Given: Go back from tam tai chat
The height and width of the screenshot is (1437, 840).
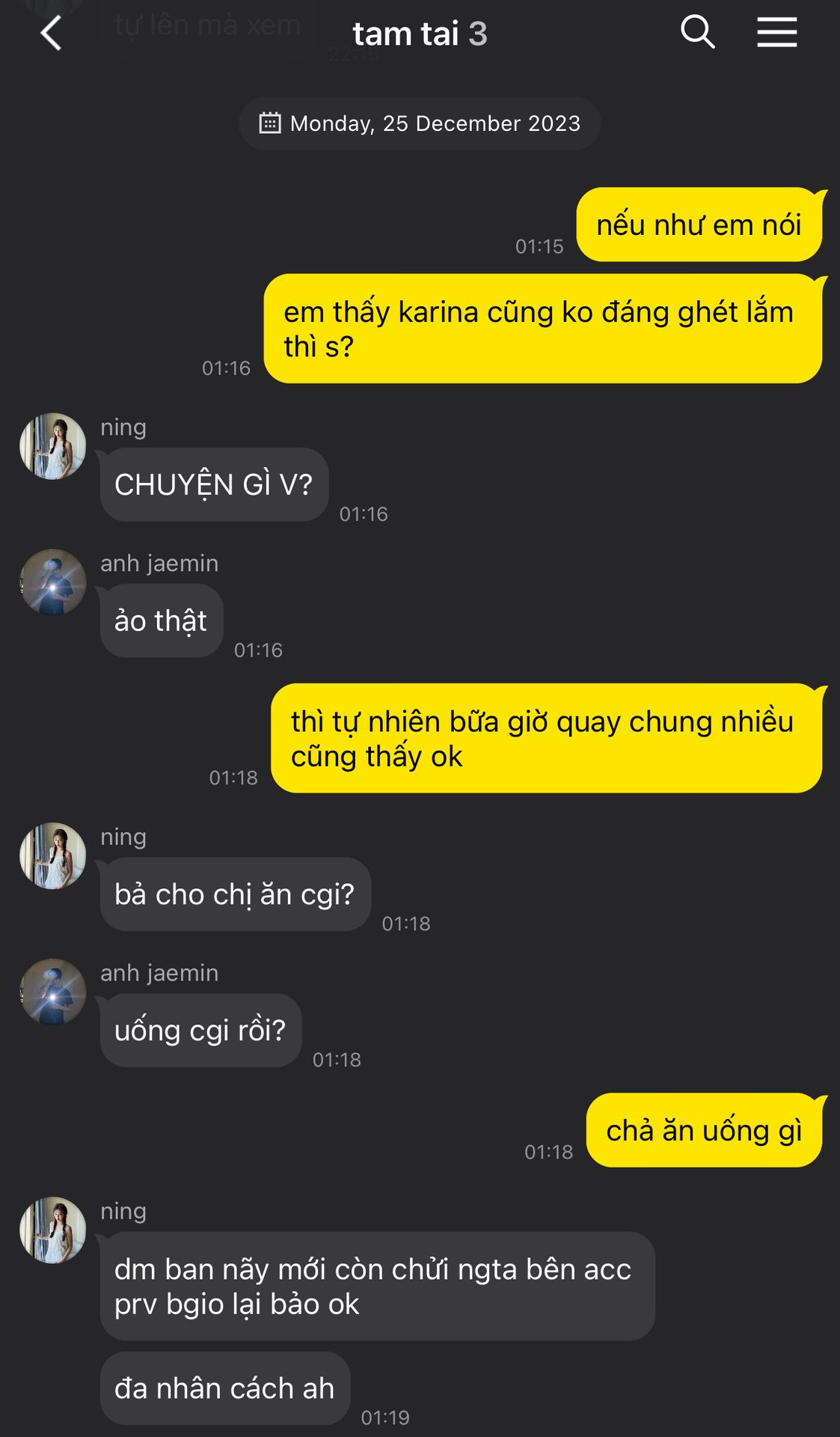Looking at the screenshot, I should tap(51, 34).
